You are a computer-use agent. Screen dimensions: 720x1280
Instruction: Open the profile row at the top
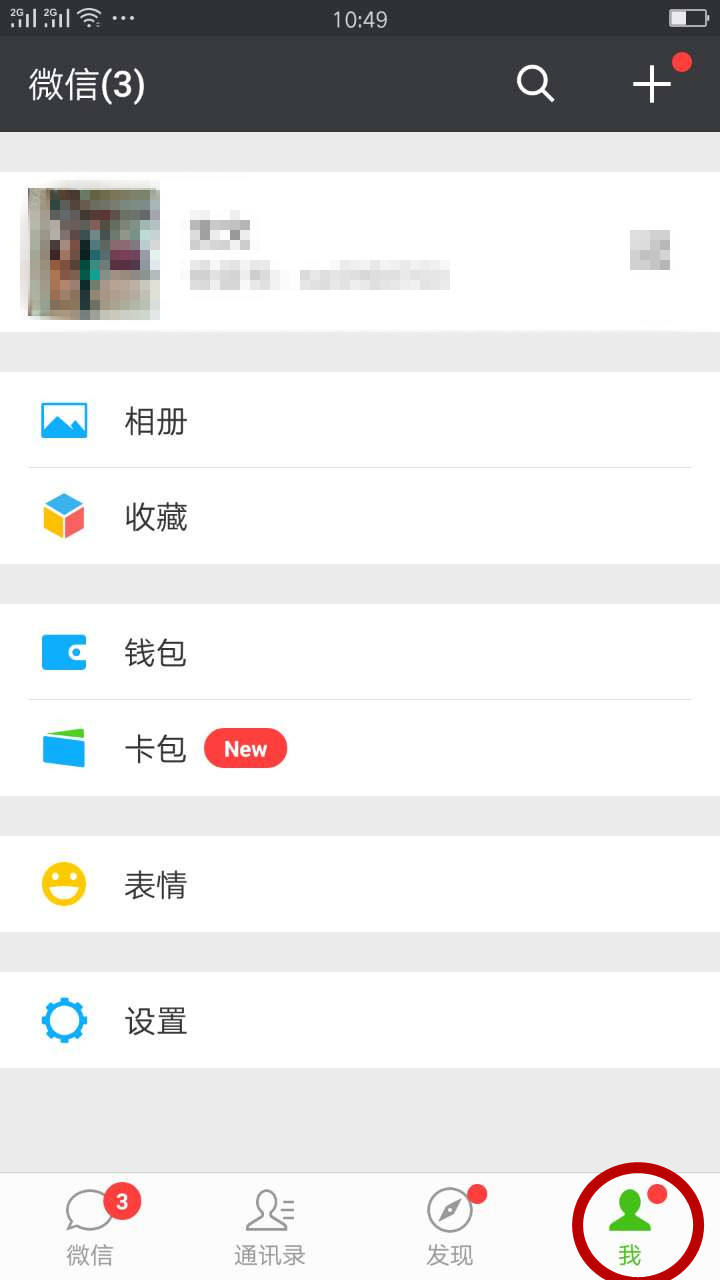click(360, 252)
